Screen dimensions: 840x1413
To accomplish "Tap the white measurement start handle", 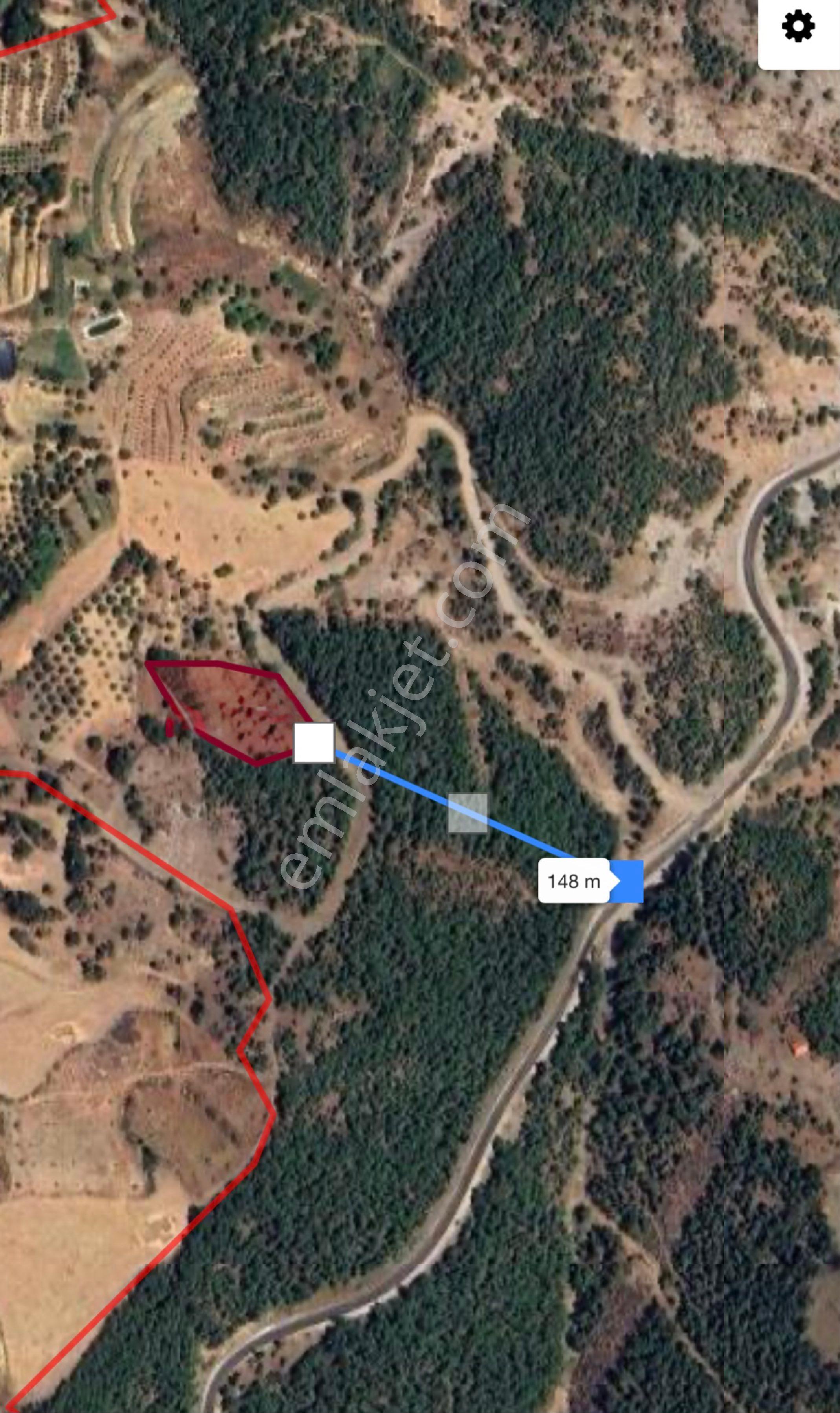I will click(x=314, y=743).
